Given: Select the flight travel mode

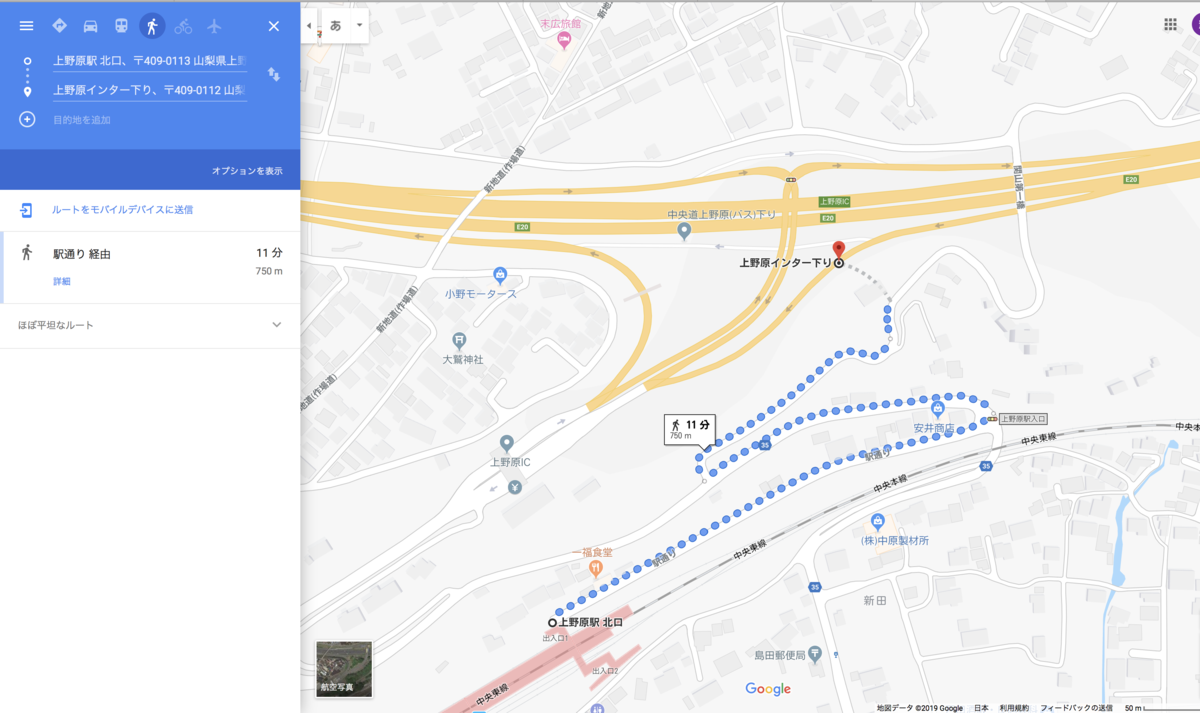Looking at the screenshot, I should (214, 26).
